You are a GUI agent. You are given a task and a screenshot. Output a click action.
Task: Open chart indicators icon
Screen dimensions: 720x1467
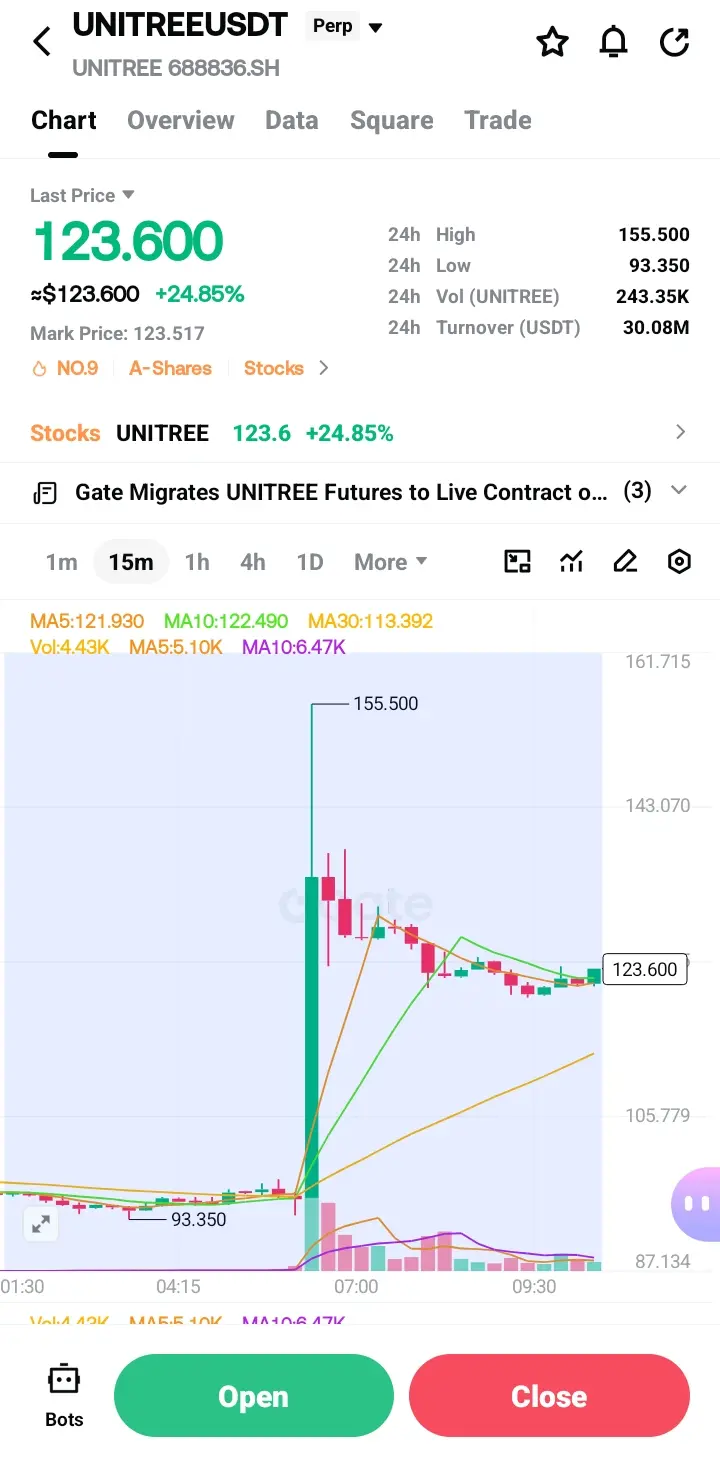tap(571, 562)
